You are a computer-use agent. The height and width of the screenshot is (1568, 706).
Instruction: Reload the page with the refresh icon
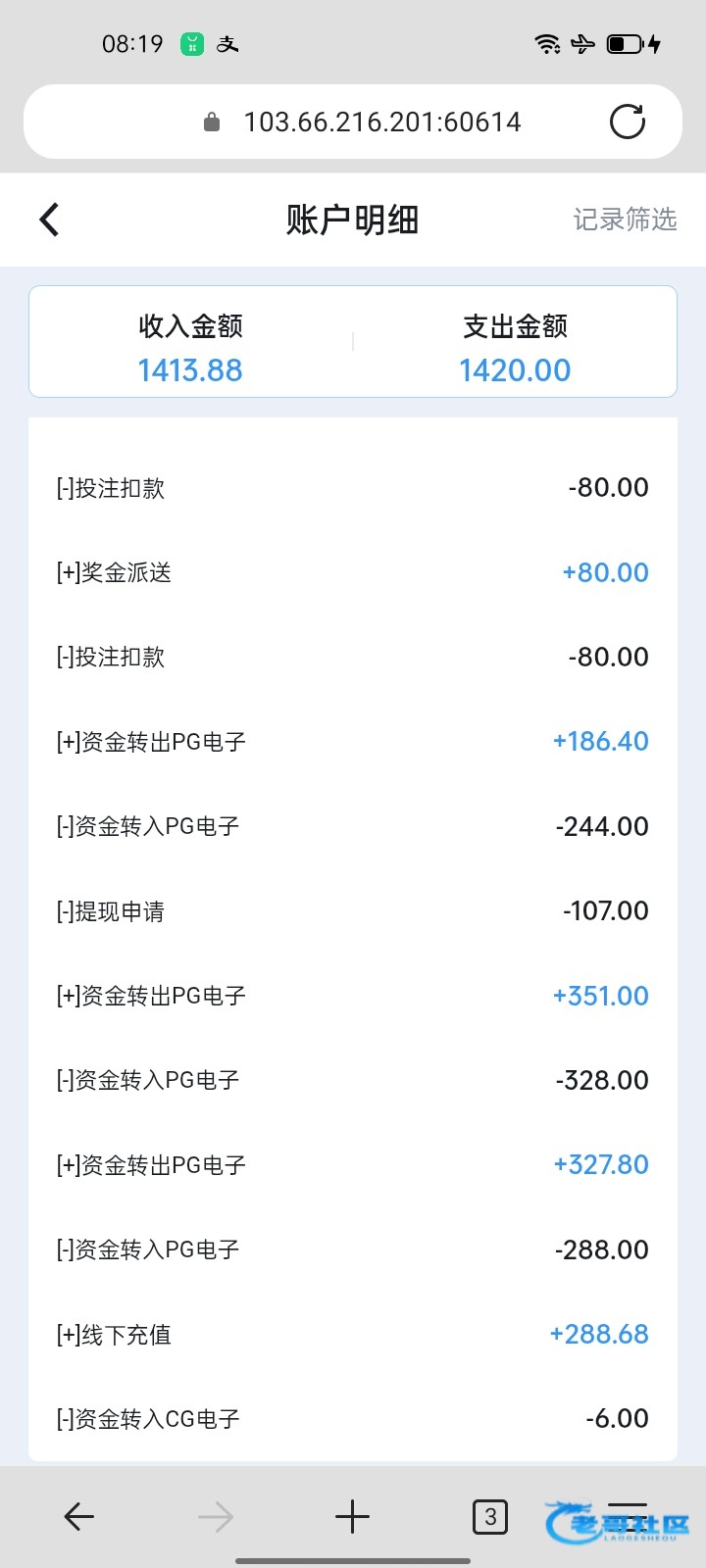628,122
